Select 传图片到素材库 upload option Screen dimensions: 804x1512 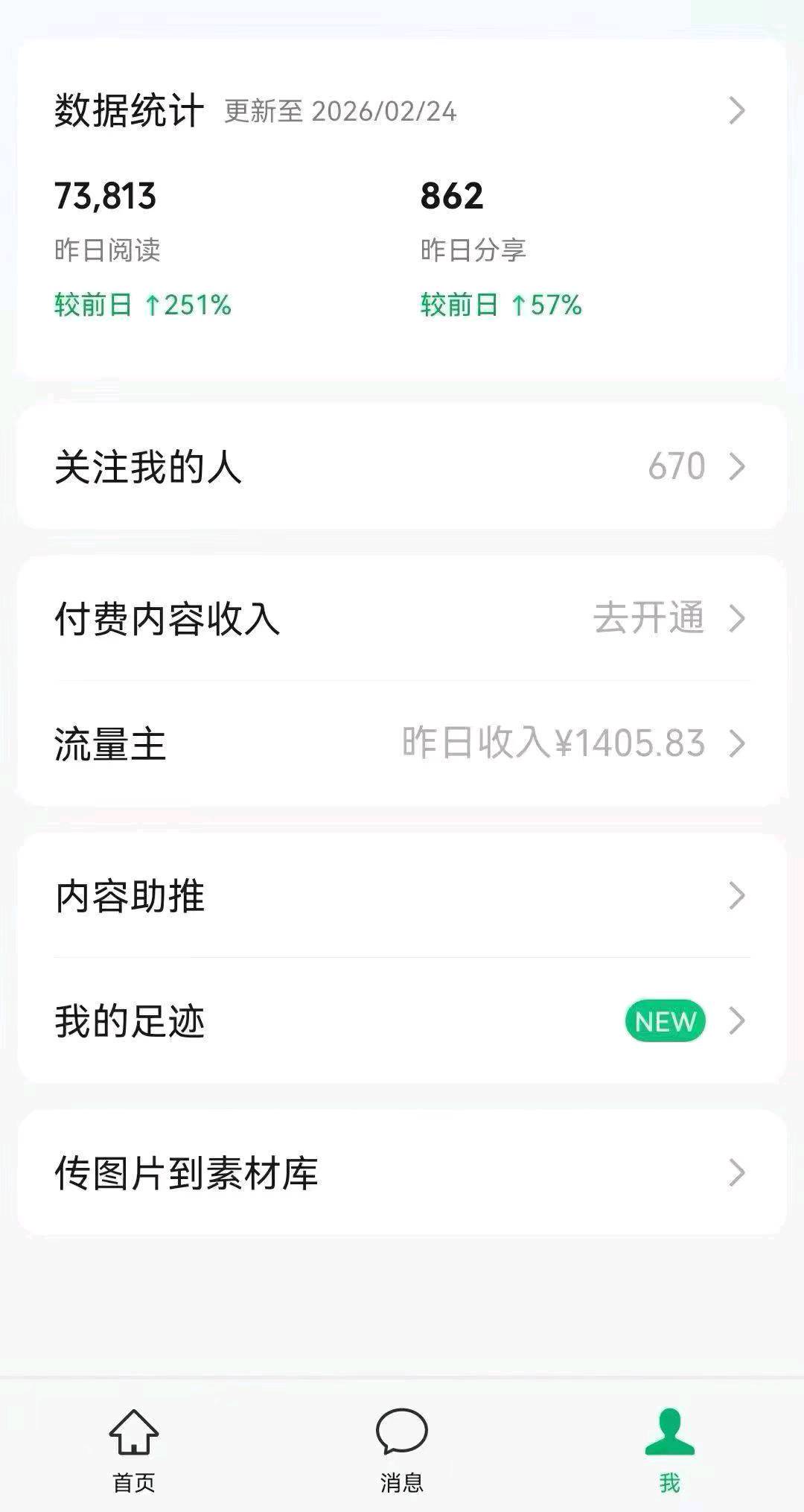click(x=402, y=1173)
